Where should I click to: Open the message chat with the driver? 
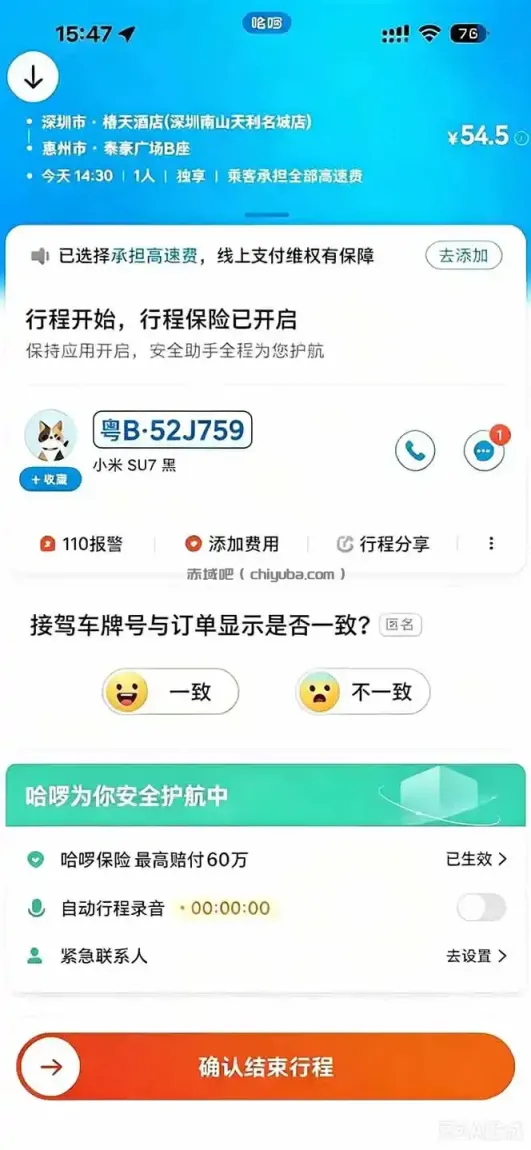tap(485, 452)
